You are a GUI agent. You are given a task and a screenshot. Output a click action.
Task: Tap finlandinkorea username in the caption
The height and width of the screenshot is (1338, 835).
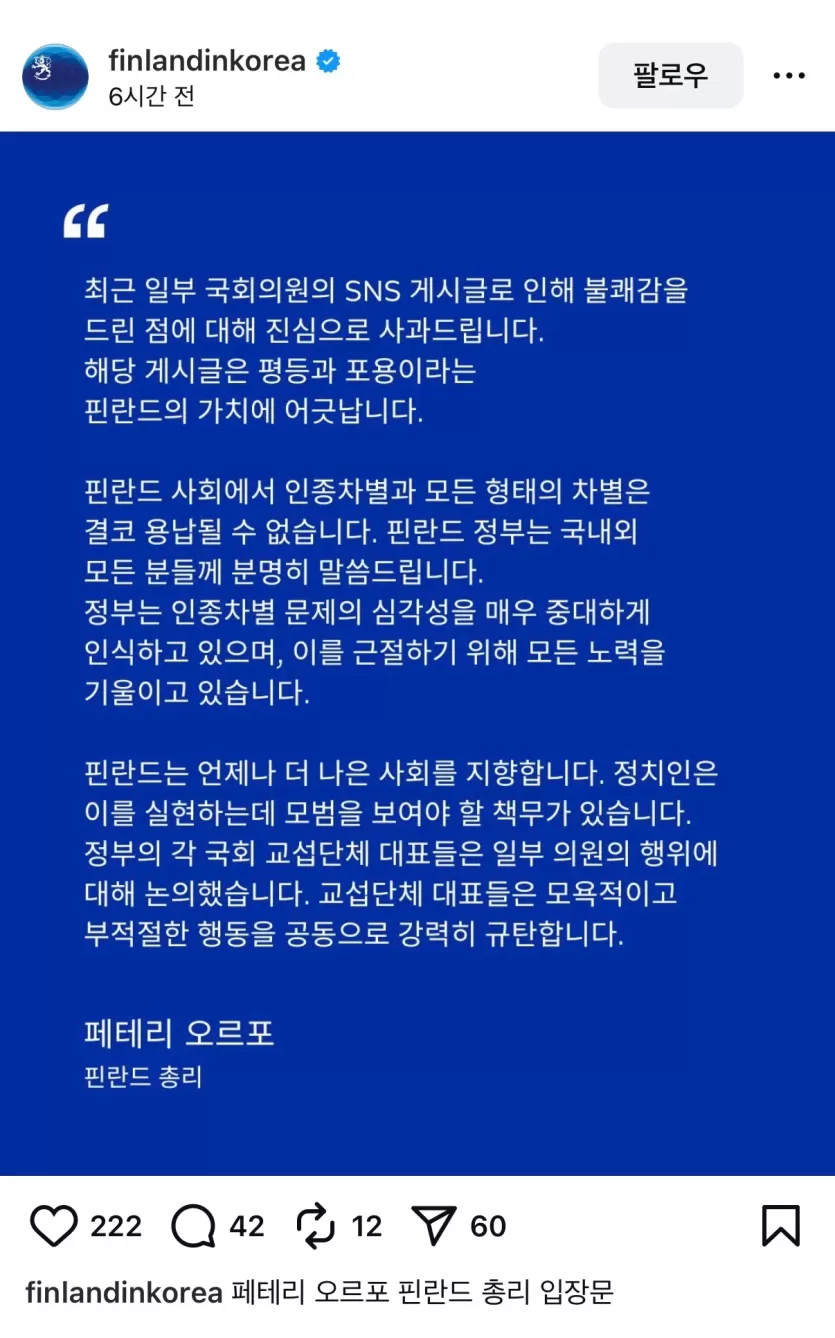click(124, 1292)
